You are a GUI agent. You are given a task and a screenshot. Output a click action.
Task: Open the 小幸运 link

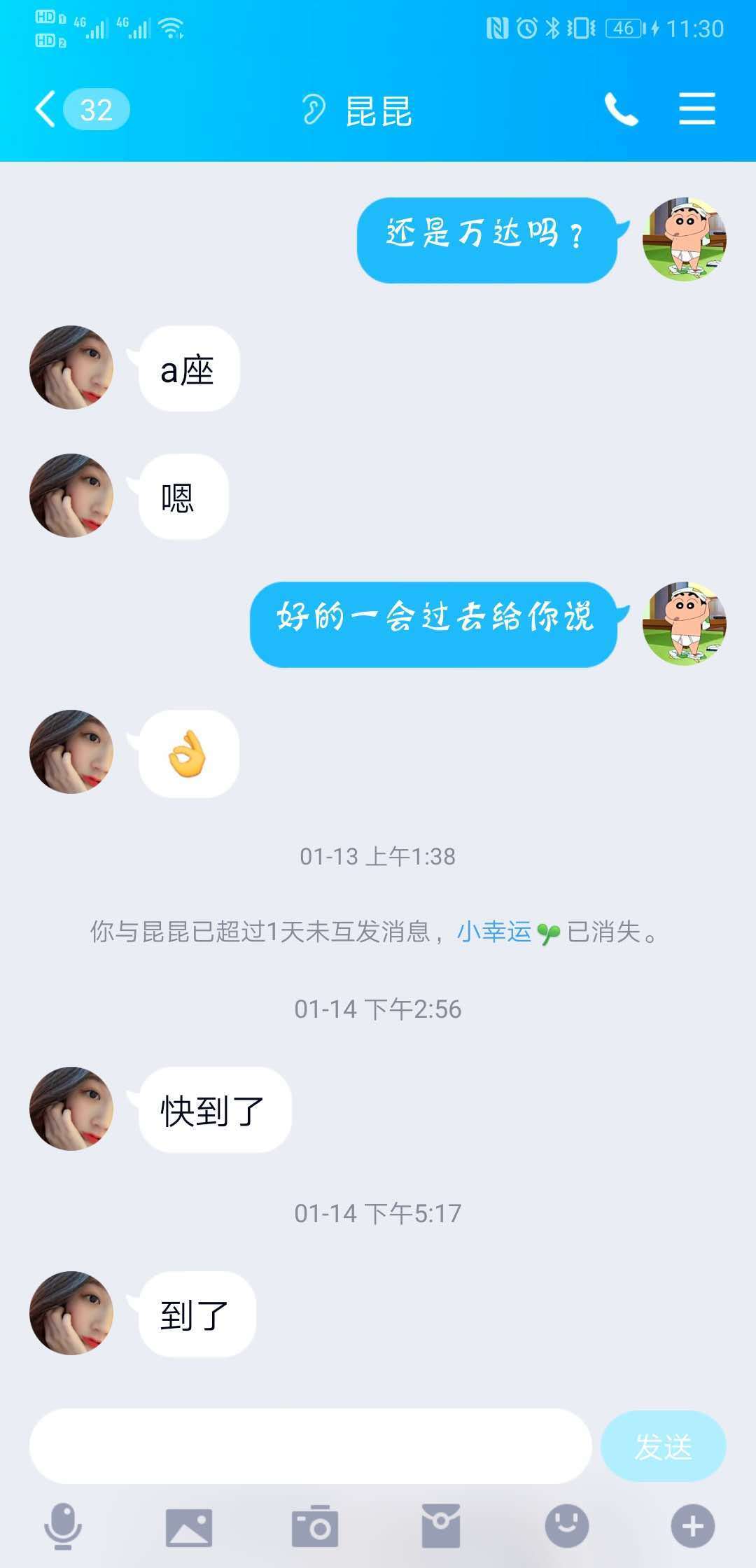coord(494,932)
